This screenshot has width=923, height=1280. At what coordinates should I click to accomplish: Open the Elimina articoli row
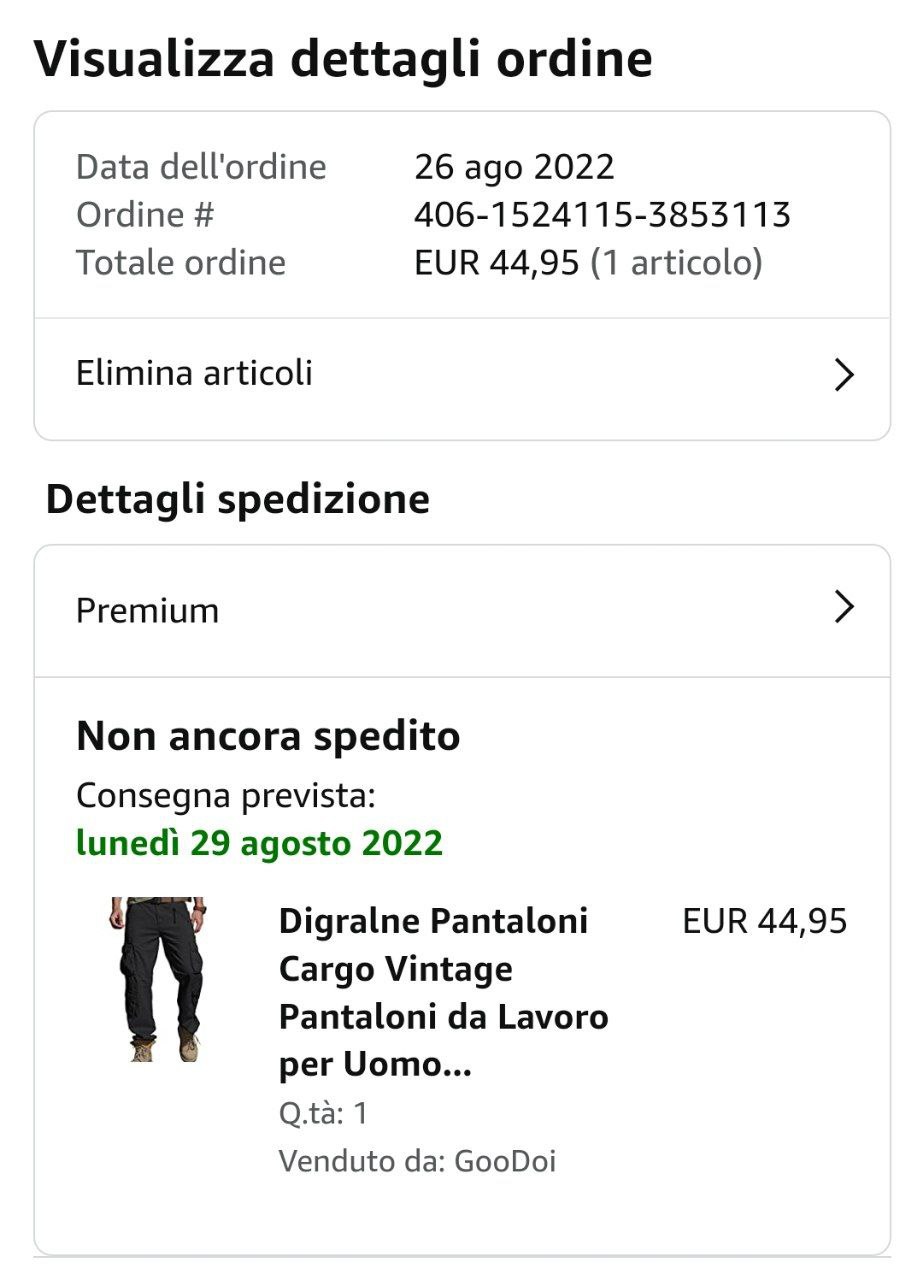click(461, 375)
